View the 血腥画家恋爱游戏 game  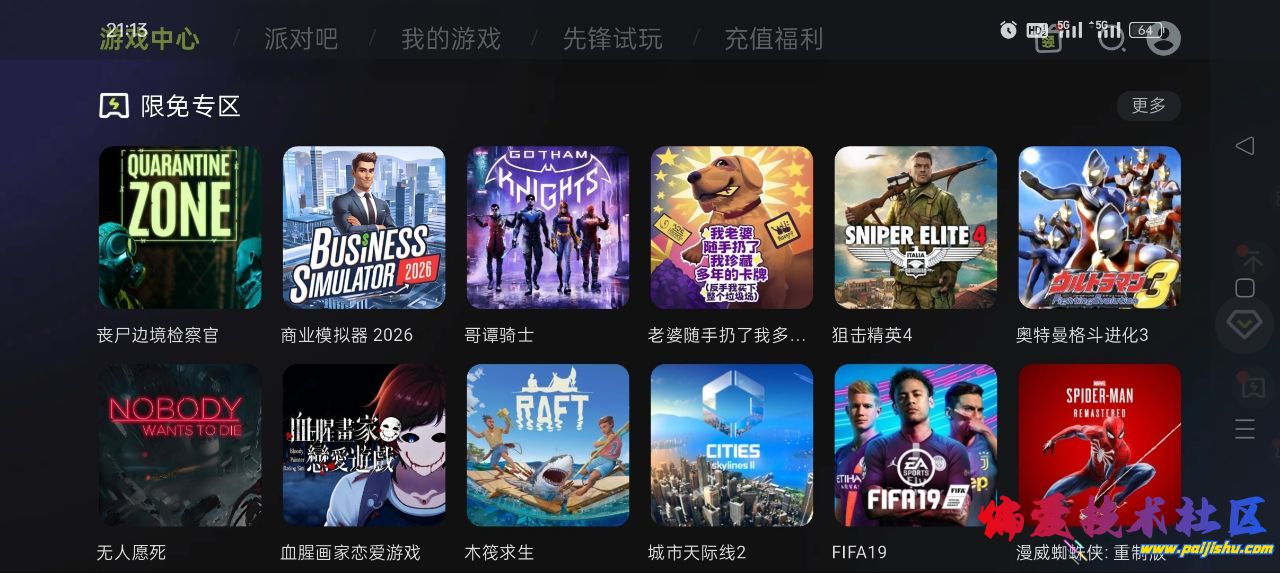364,445
